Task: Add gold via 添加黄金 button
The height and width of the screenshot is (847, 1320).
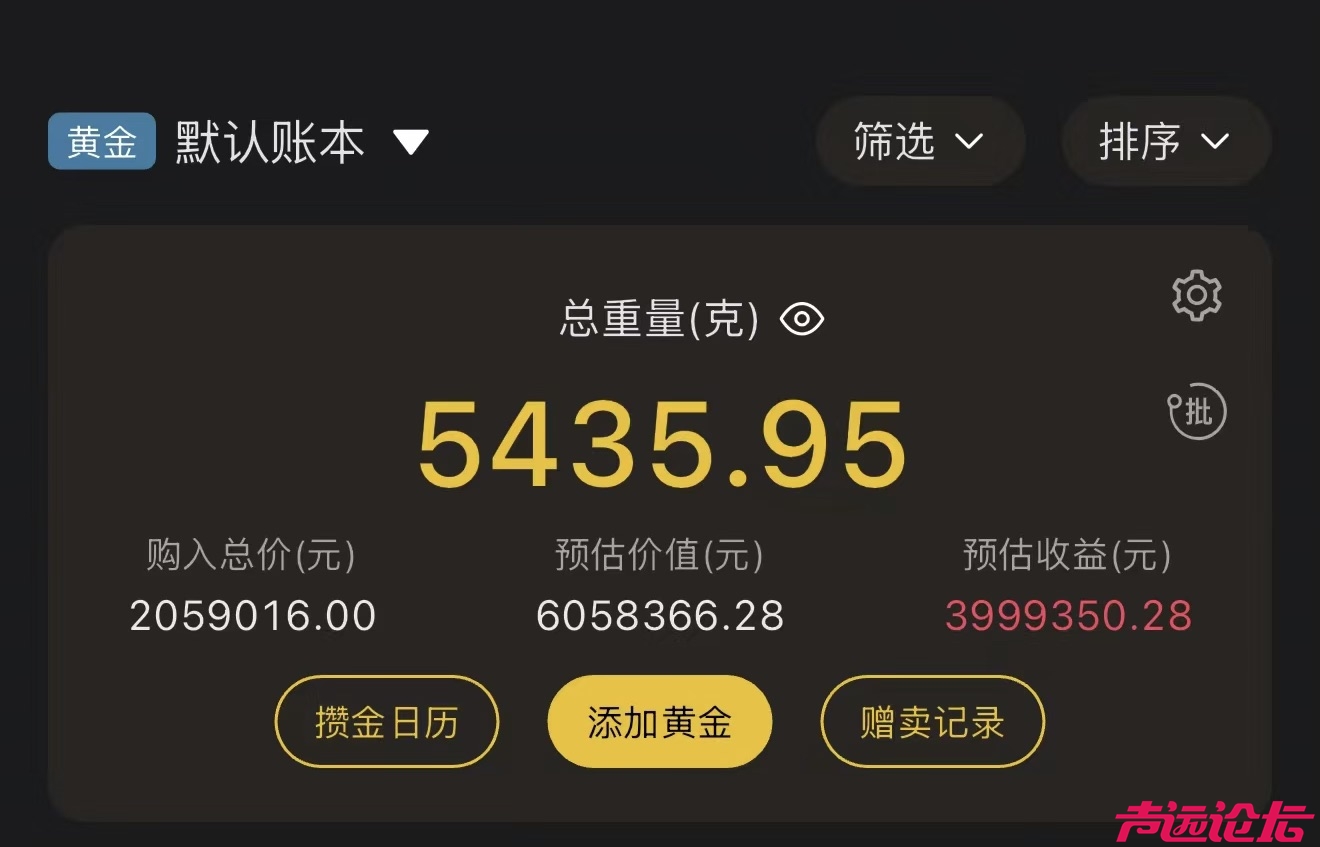Action: coord(660,722)
